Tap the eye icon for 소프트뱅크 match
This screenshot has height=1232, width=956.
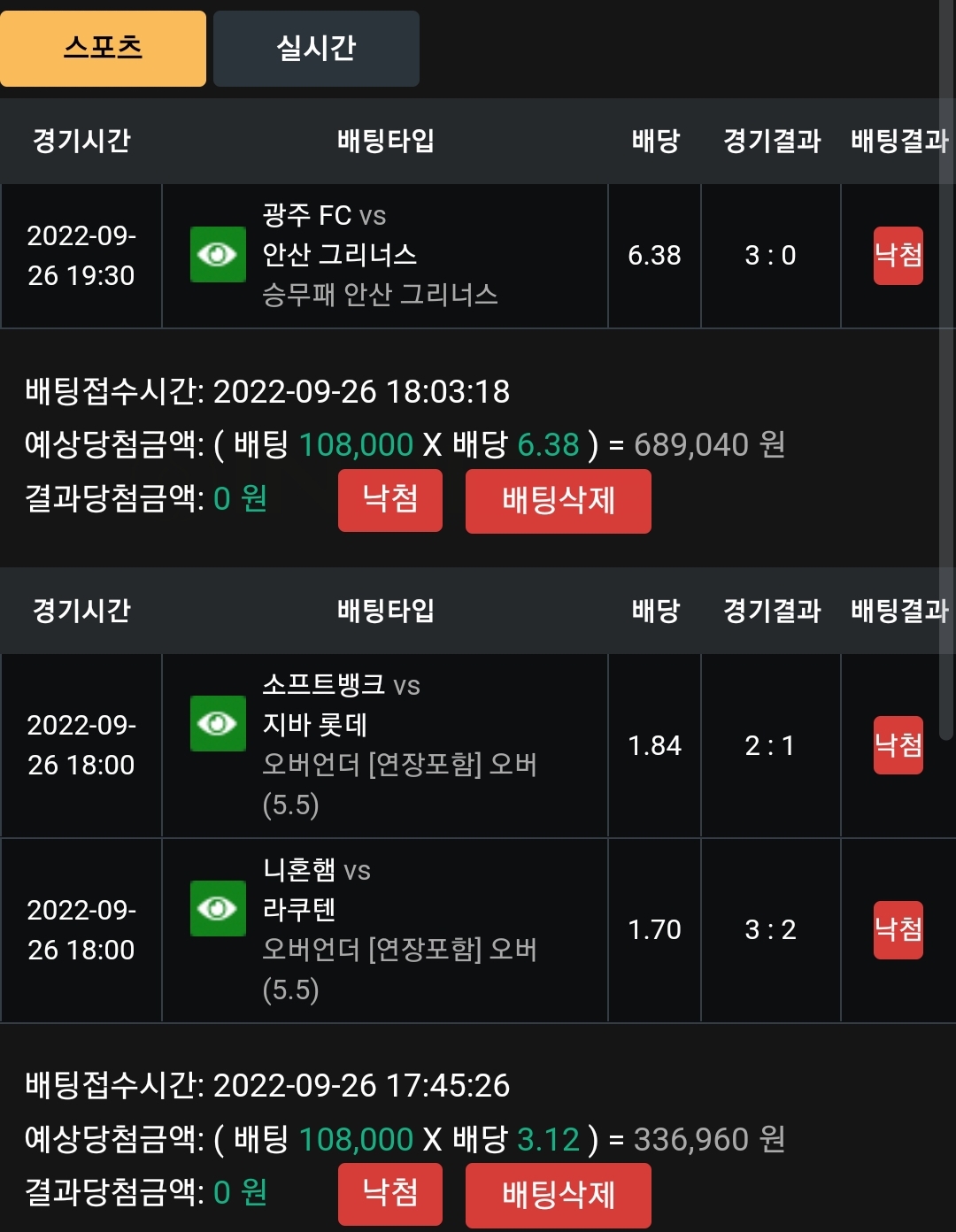[x=218, y=724]
